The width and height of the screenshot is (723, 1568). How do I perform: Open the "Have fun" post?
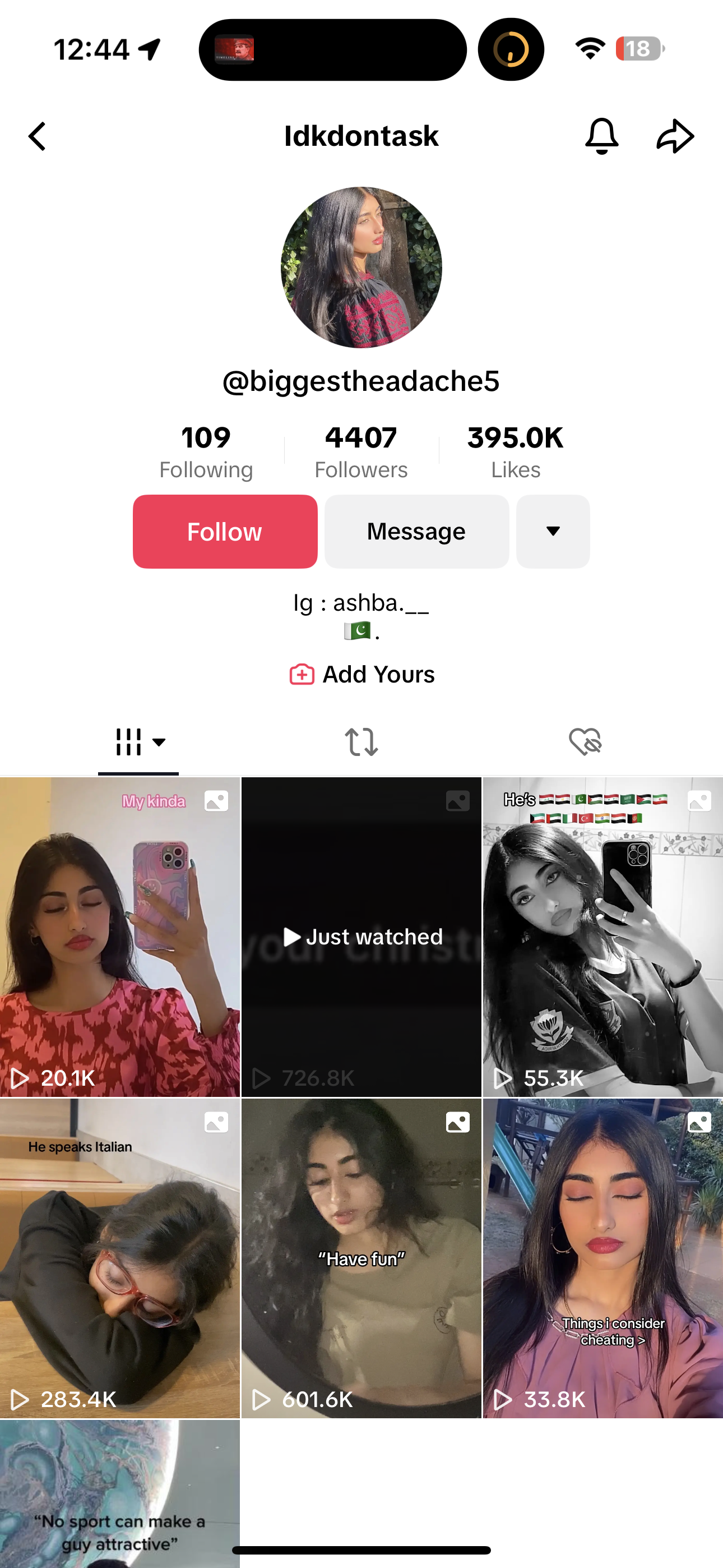pyautogui.click(x=361, y=1257)
